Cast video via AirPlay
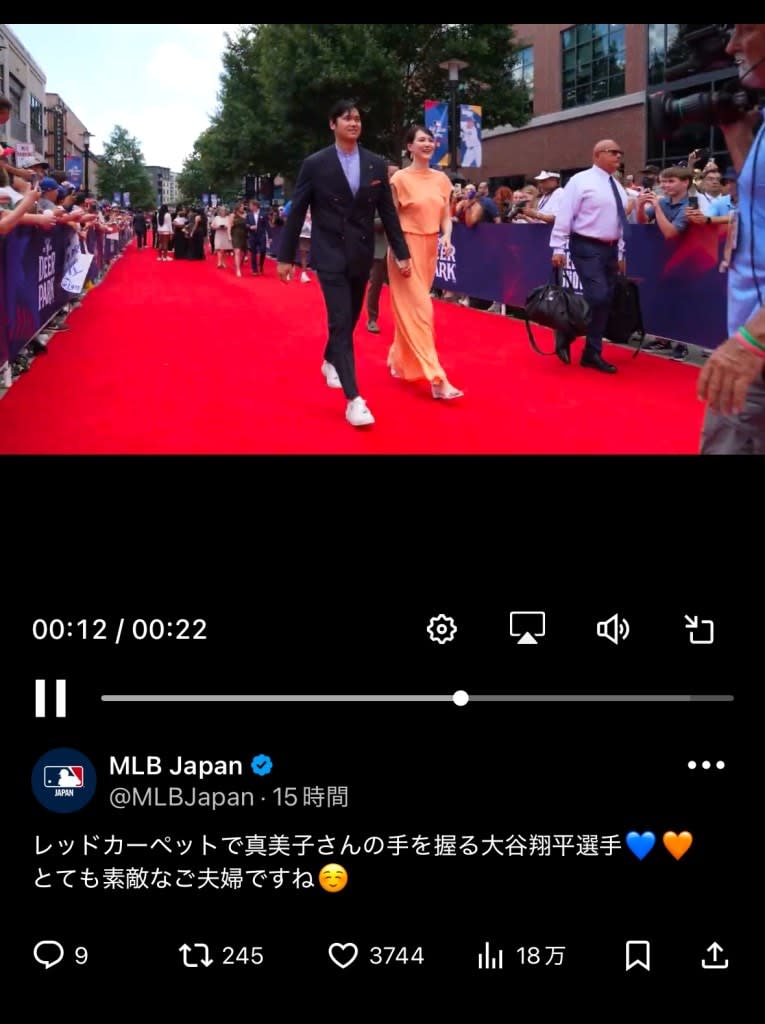The width and height of the screenshot is (765, 1024). tap(527, 628)
